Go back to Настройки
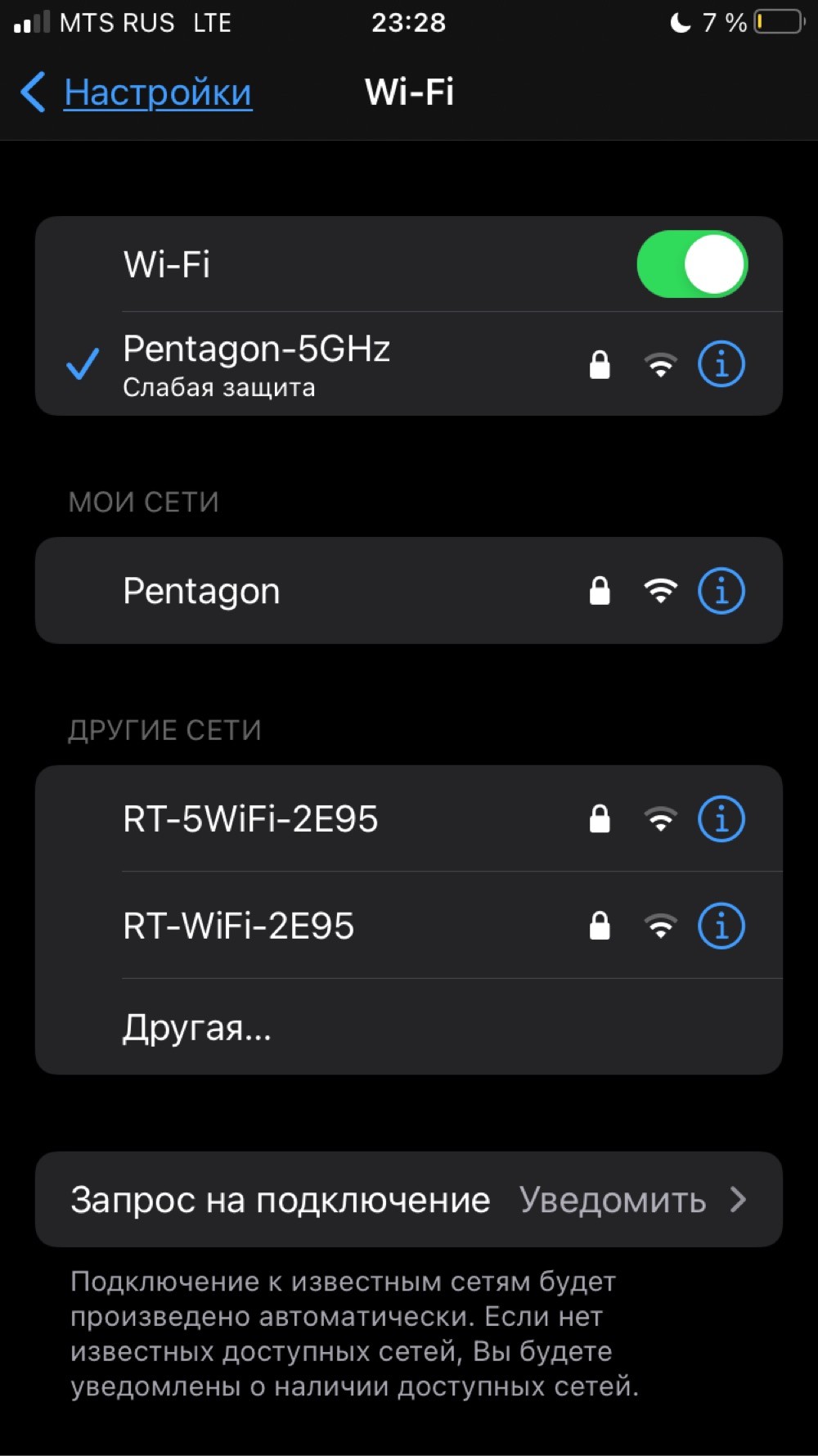The image size is (818, 1456). [137, 92]
